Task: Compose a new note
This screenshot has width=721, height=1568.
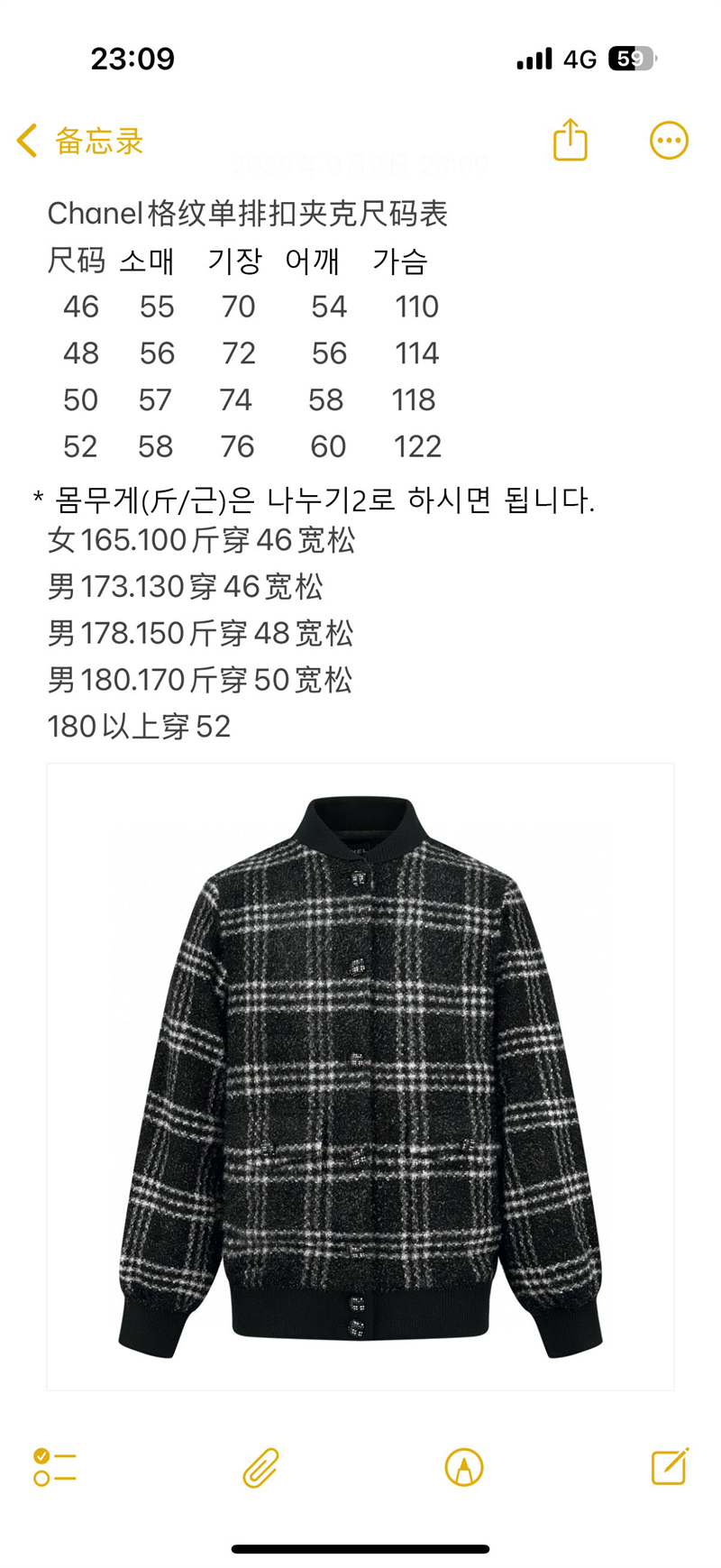Action: tap(670, 1467)
